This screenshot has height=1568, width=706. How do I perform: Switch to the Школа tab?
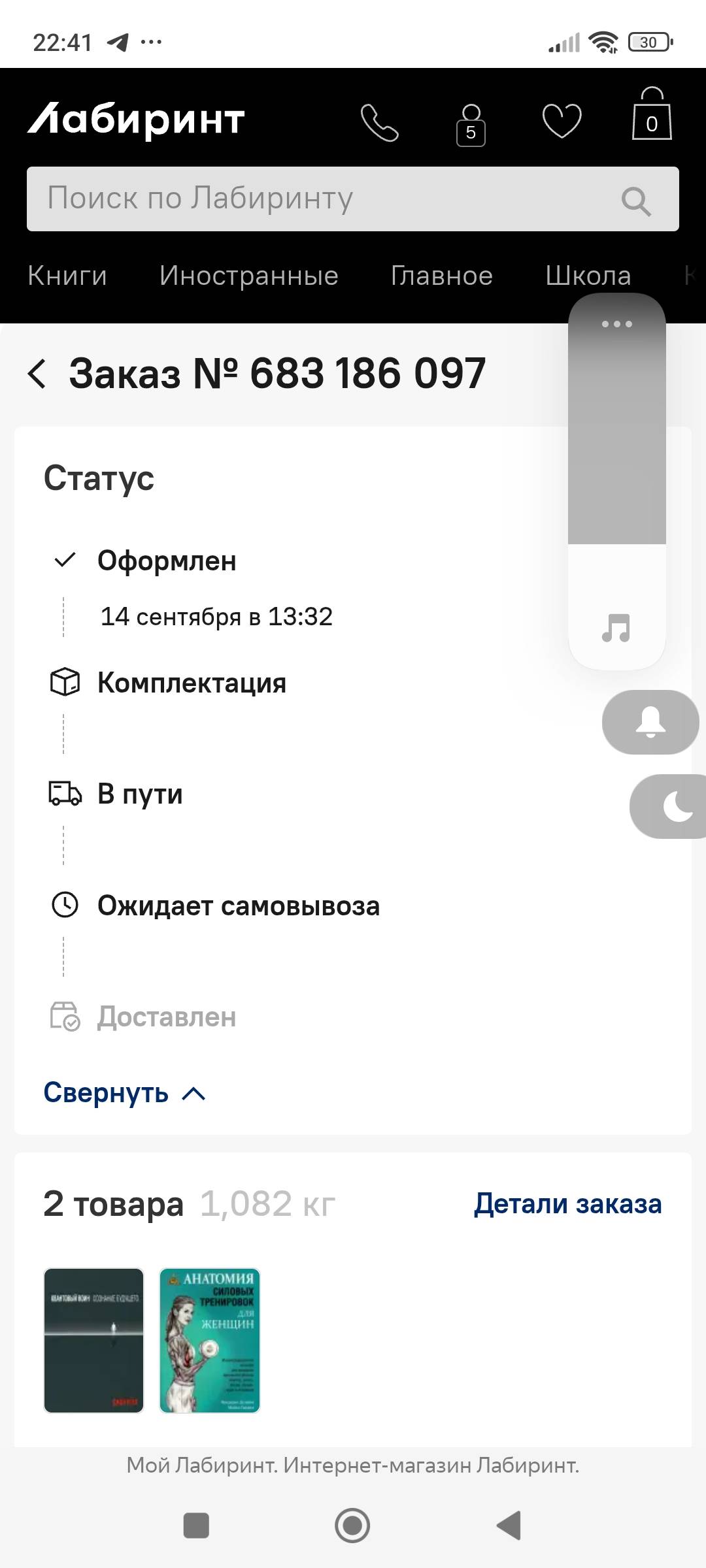588,276
